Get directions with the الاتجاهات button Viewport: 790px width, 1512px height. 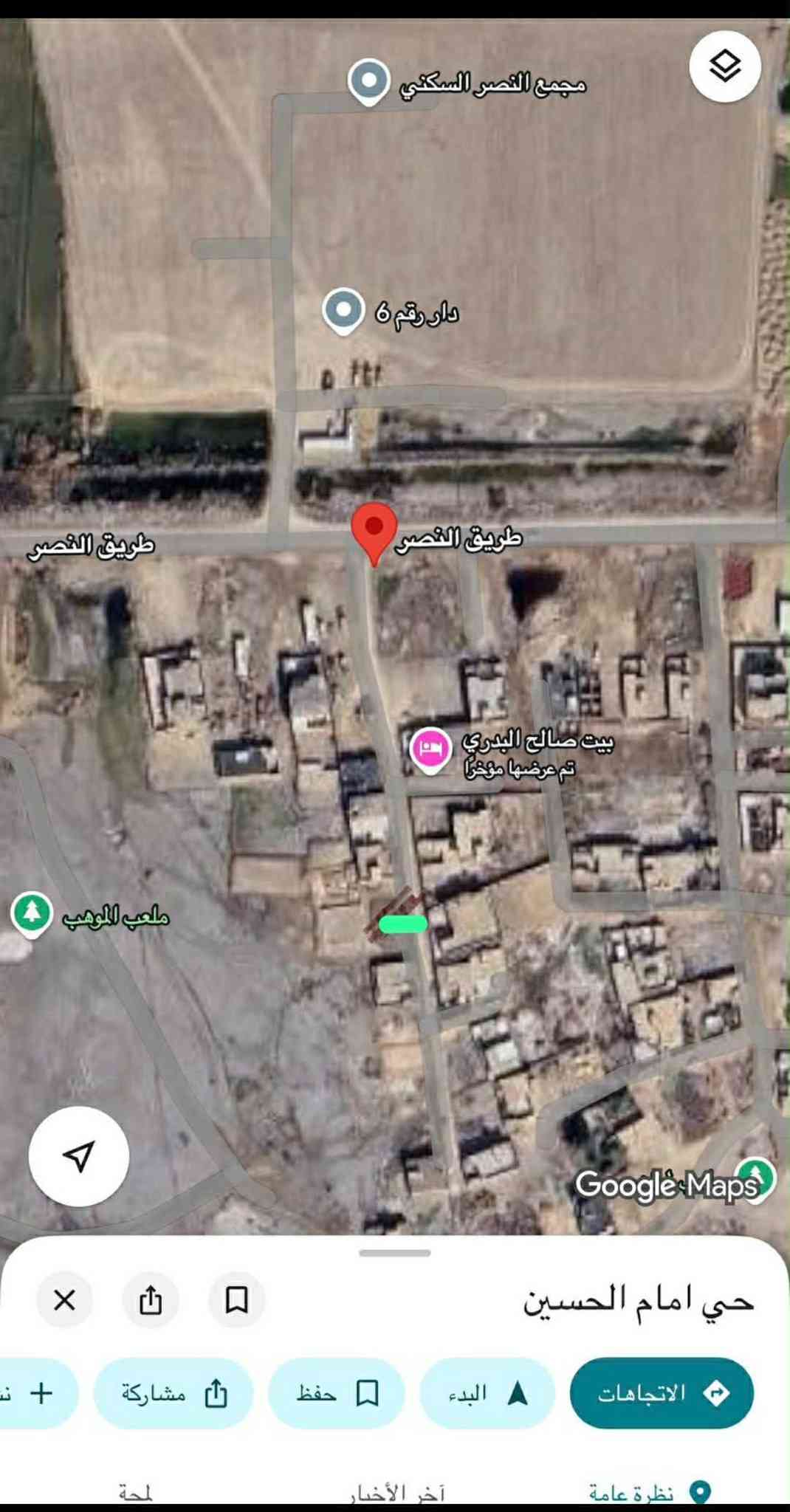(662, 1393)
